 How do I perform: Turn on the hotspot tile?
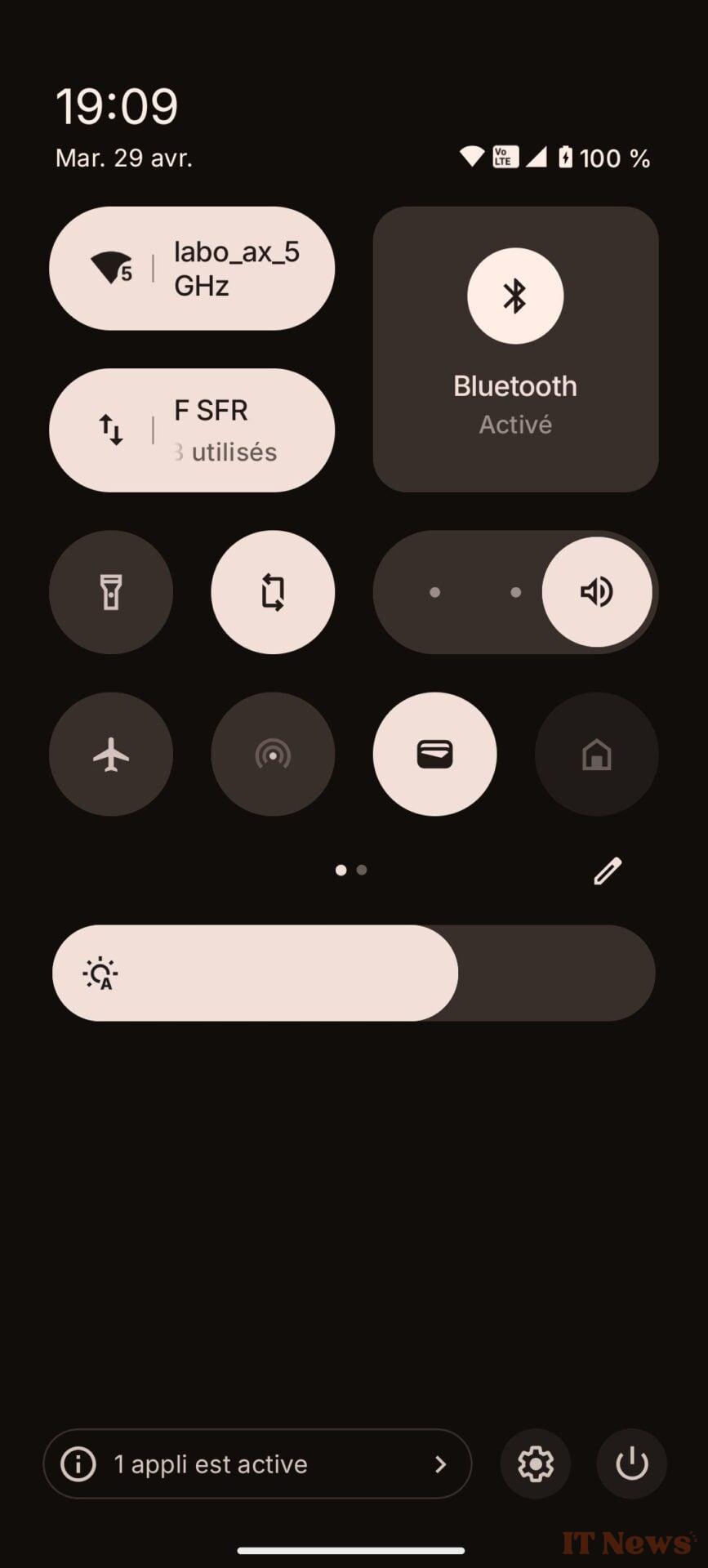point(273,754)
